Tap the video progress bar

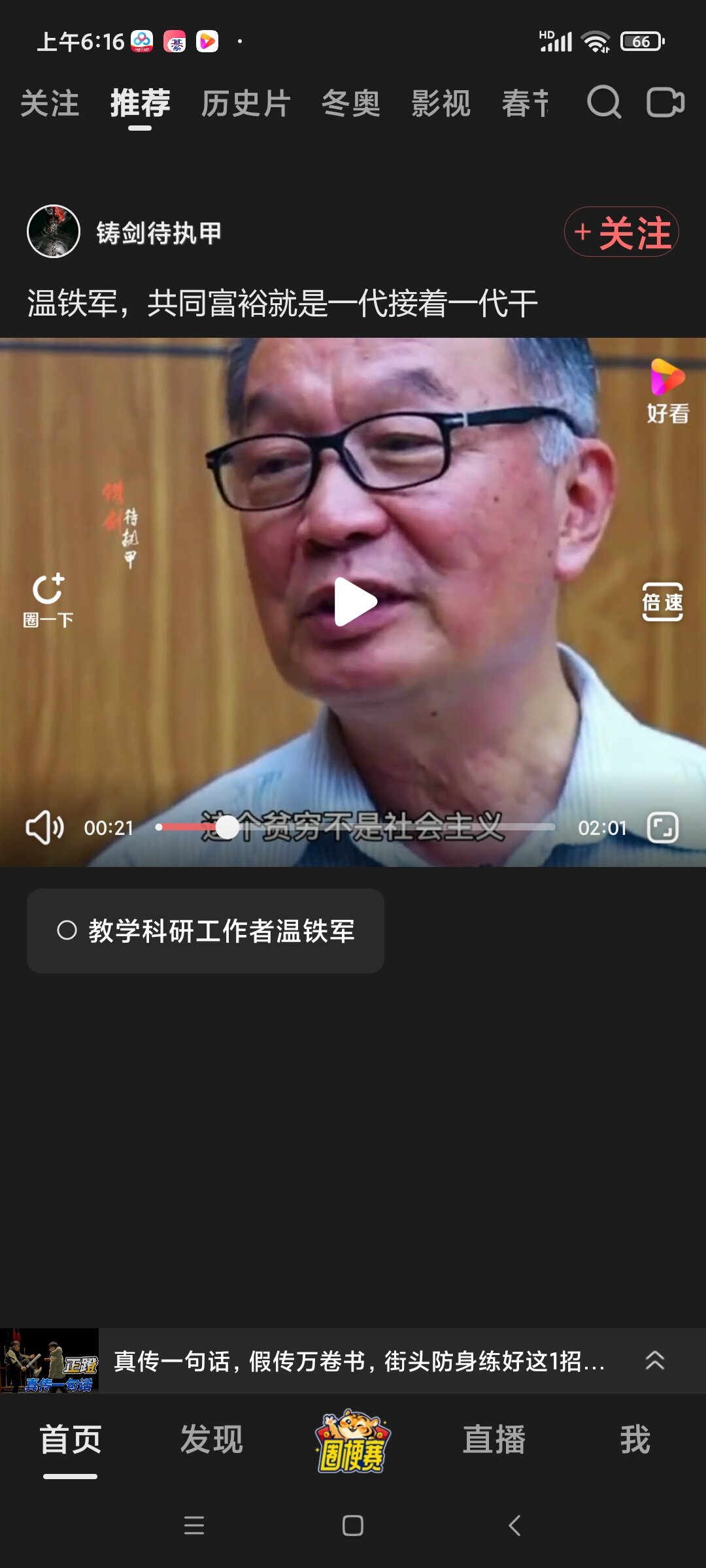(392, 827)
